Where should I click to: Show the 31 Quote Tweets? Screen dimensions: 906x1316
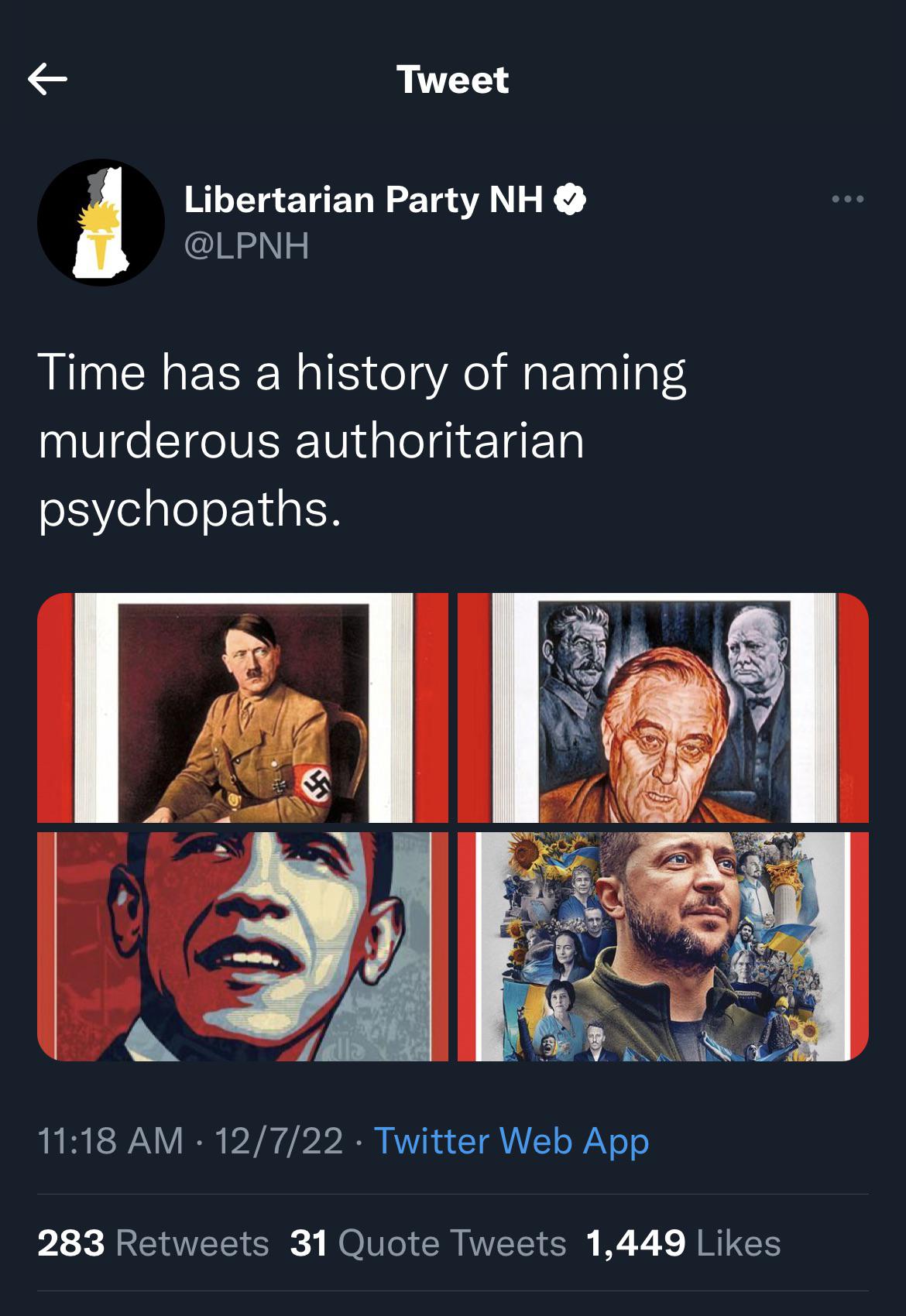[x=427, y=1243]
